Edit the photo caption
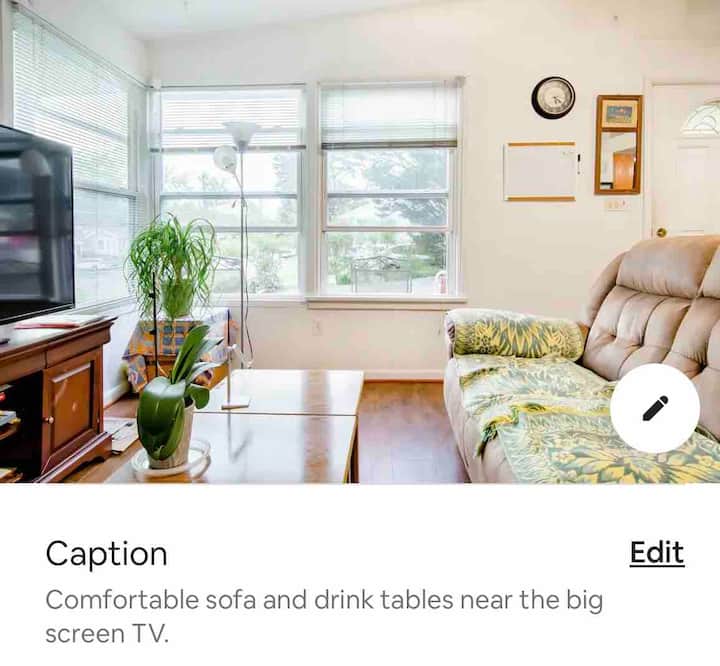Viewport: 720px width, 666px height. (x=656, y=553)
